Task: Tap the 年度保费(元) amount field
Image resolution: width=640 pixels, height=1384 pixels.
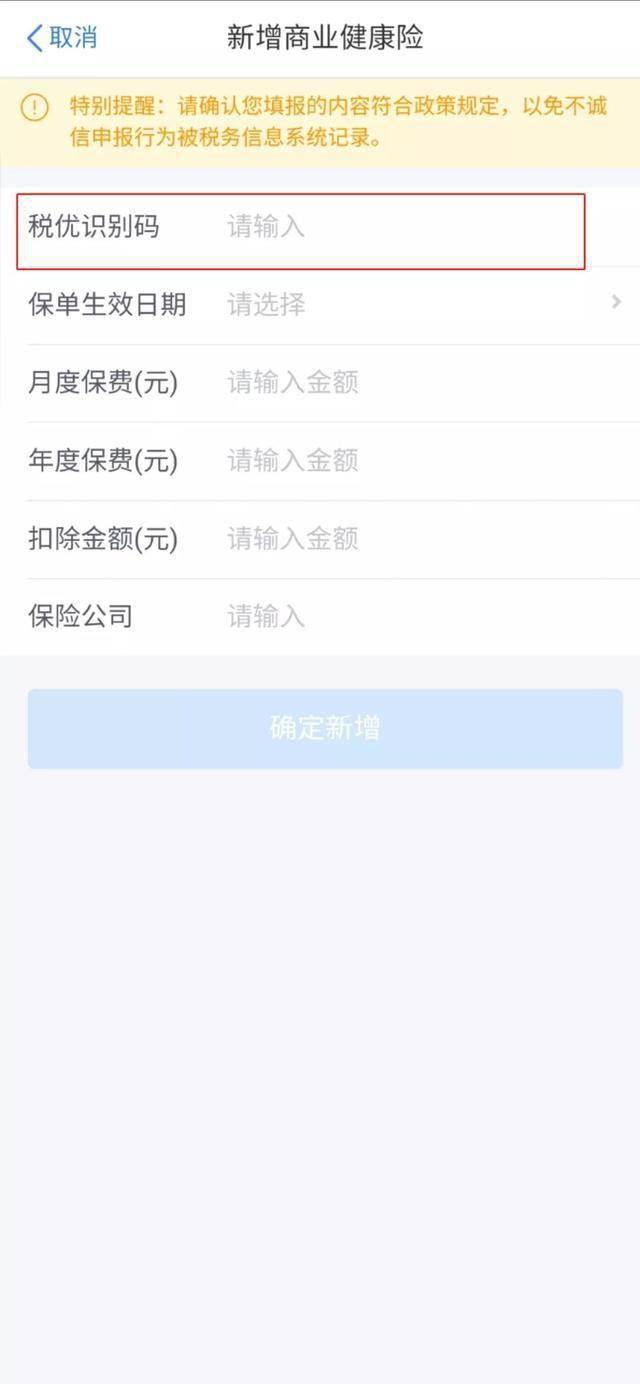Action: pyautogui.click(x=420, y=461)
